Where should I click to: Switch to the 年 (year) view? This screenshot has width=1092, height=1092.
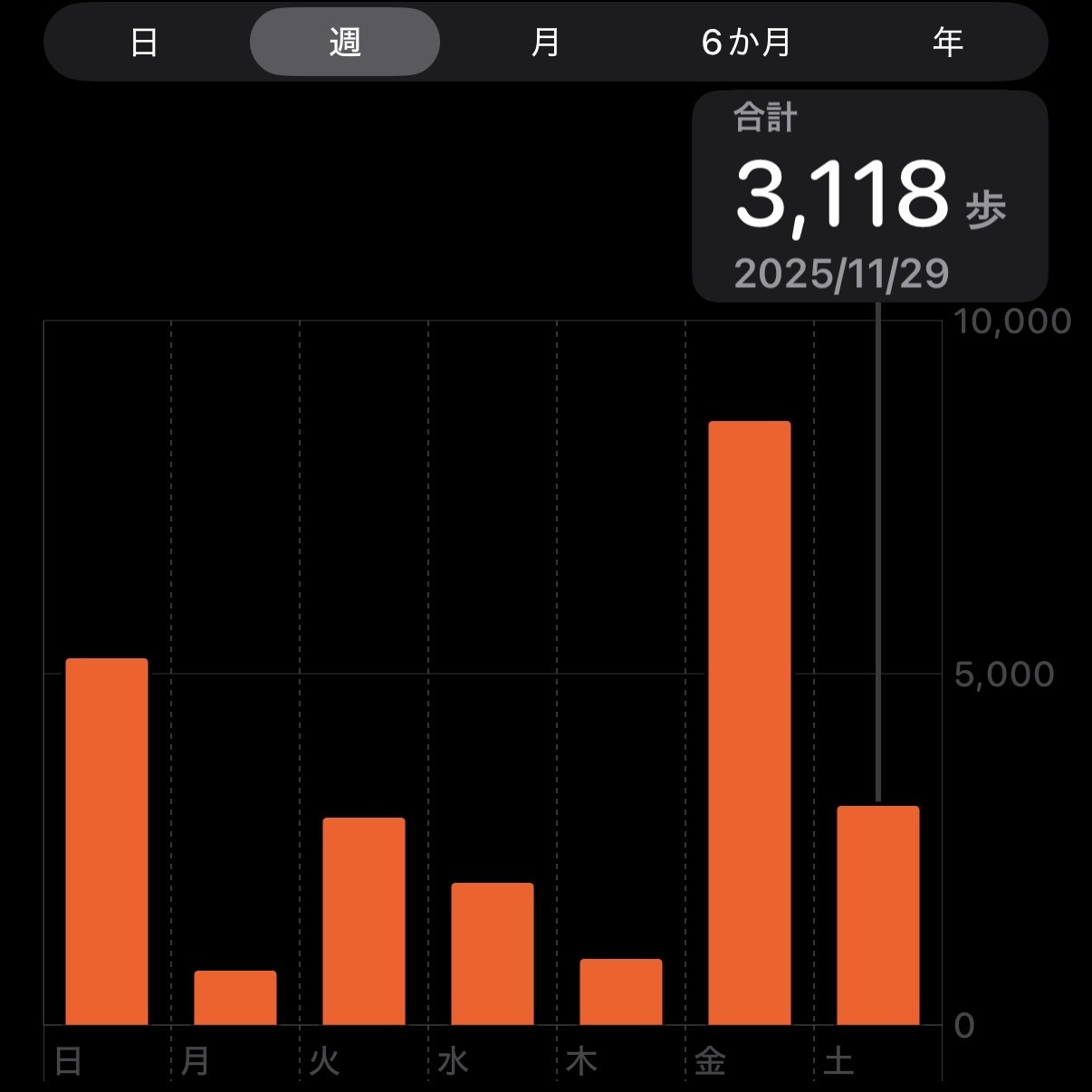[947, 43]
